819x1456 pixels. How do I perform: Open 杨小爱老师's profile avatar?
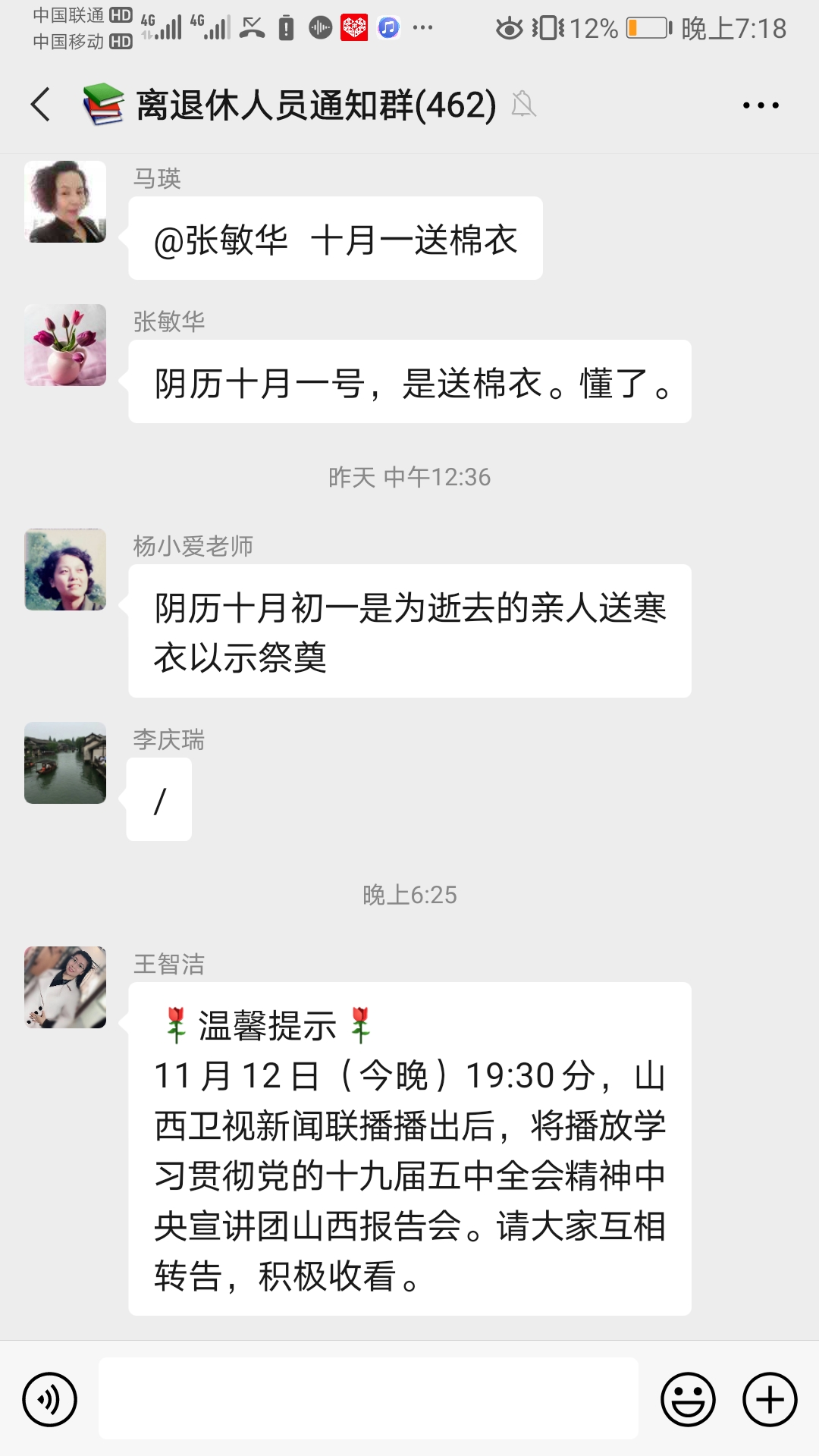(65, 570)
